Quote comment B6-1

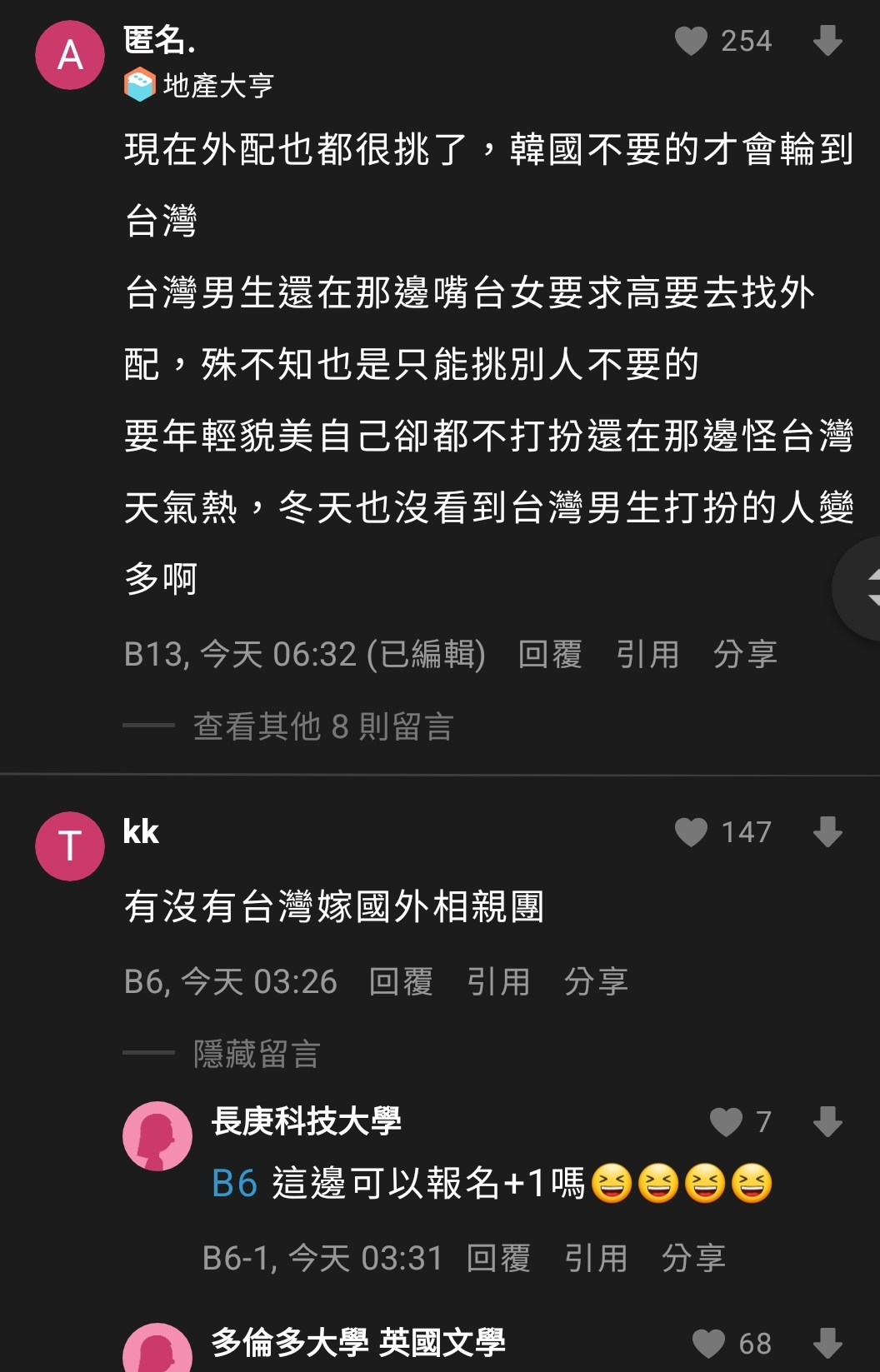[596, 1258]
